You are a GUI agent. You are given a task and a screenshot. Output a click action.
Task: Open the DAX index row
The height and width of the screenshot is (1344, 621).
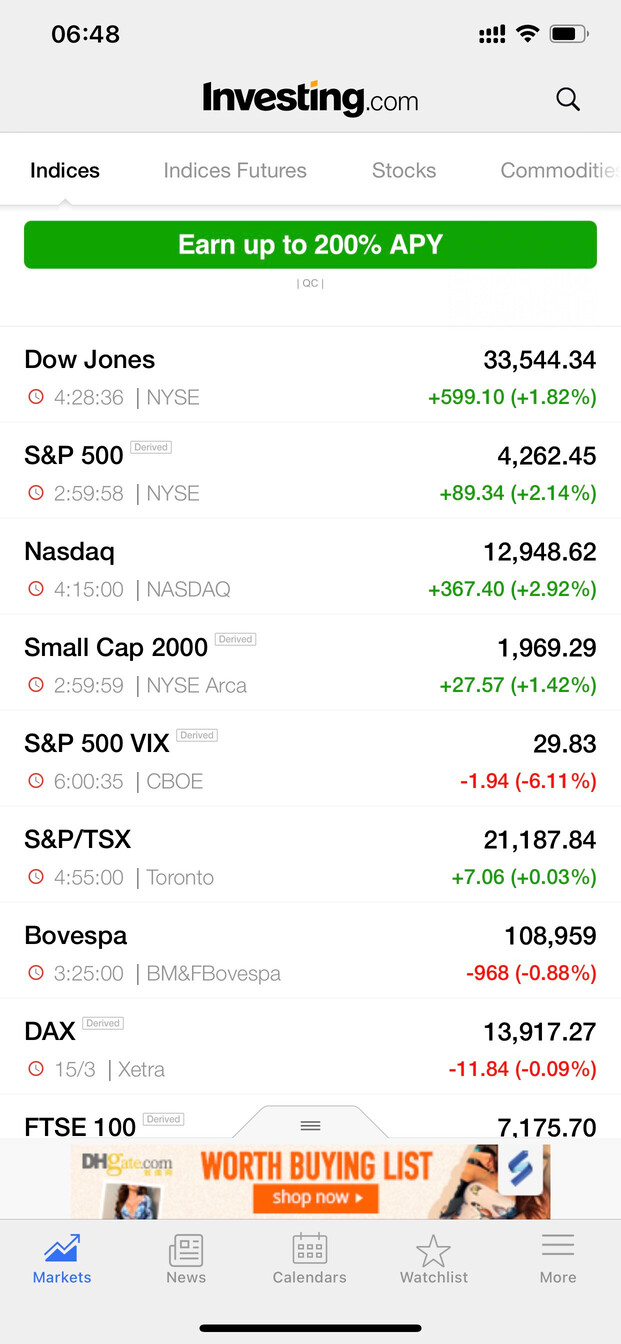click(x=310, y=1048)
